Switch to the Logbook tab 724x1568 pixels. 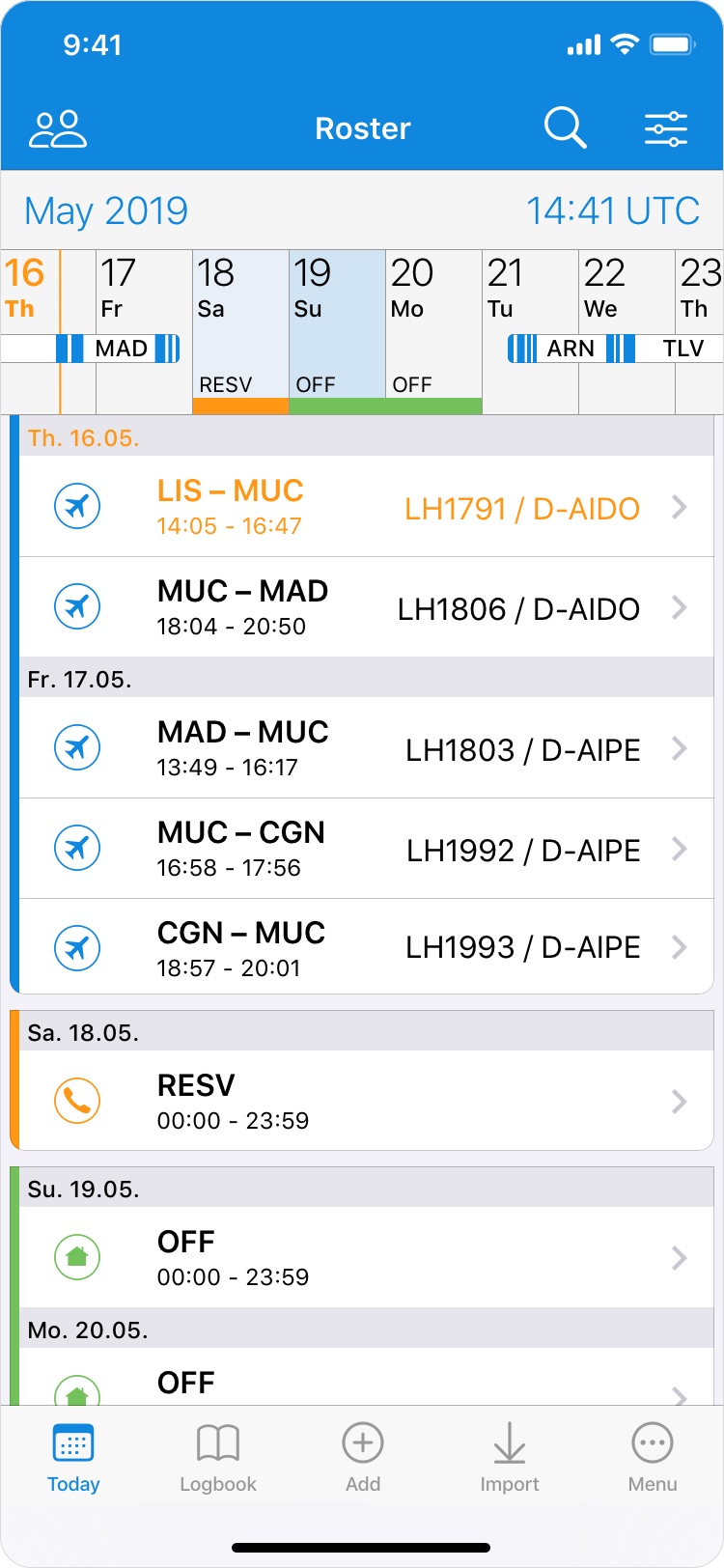coord(218,1458)
